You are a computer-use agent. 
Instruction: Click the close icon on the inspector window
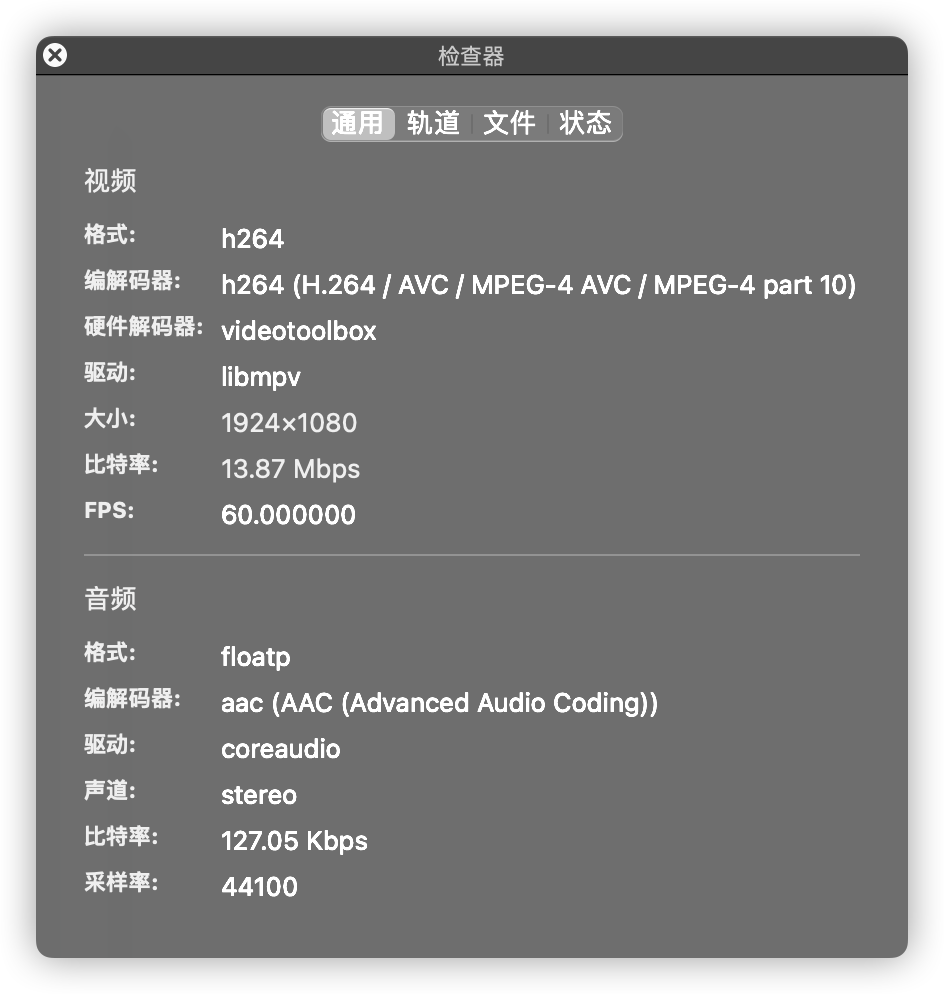coord(55,55)
